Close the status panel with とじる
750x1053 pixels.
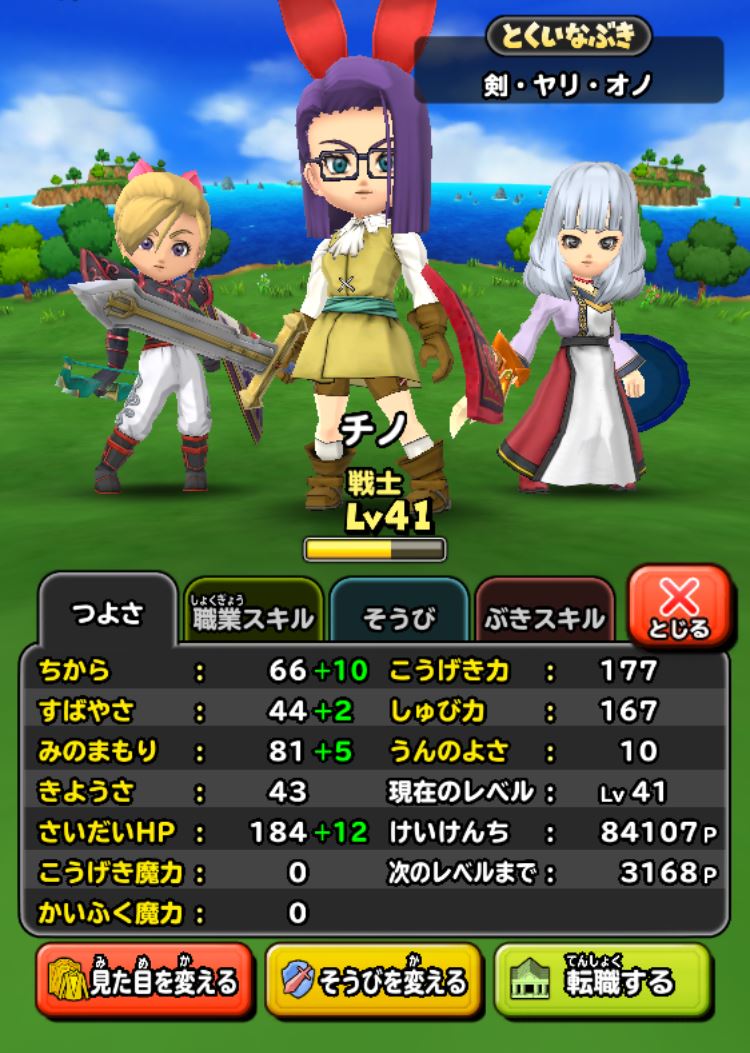[x=680, y=607]
